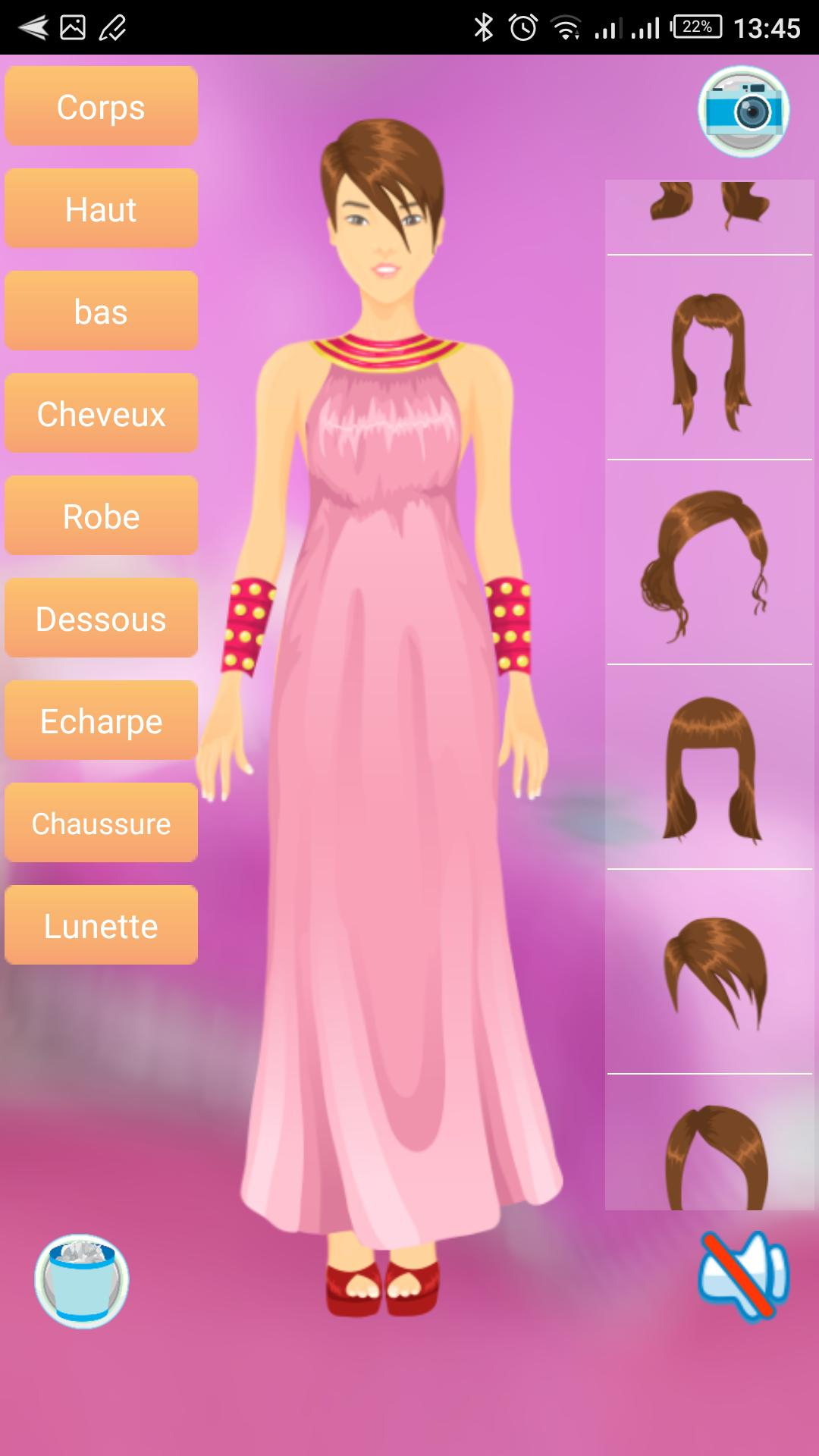Toggle the muted sound speaker icon
The image size is (819, 1456).
coord(743,1277)
